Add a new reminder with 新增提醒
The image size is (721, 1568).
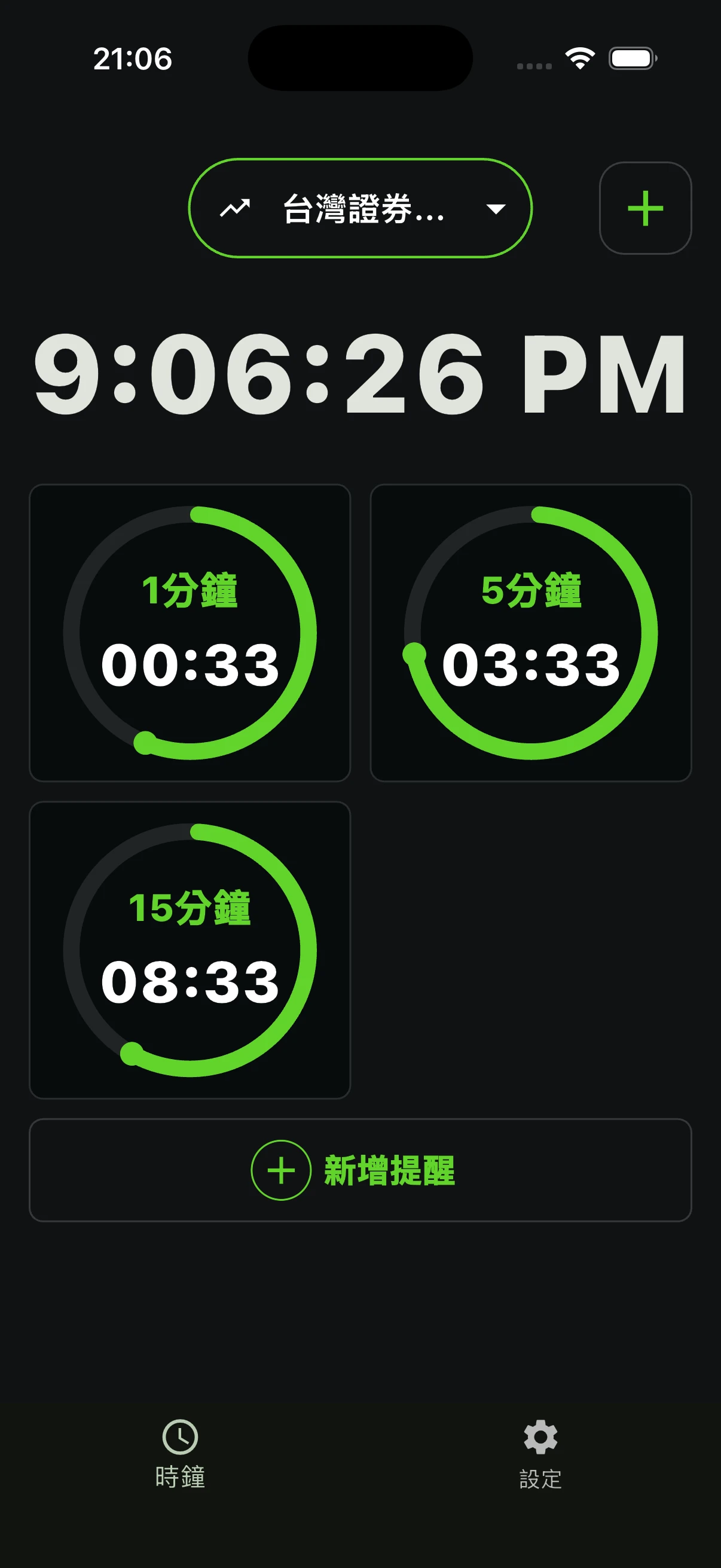tap(360, 1170)
